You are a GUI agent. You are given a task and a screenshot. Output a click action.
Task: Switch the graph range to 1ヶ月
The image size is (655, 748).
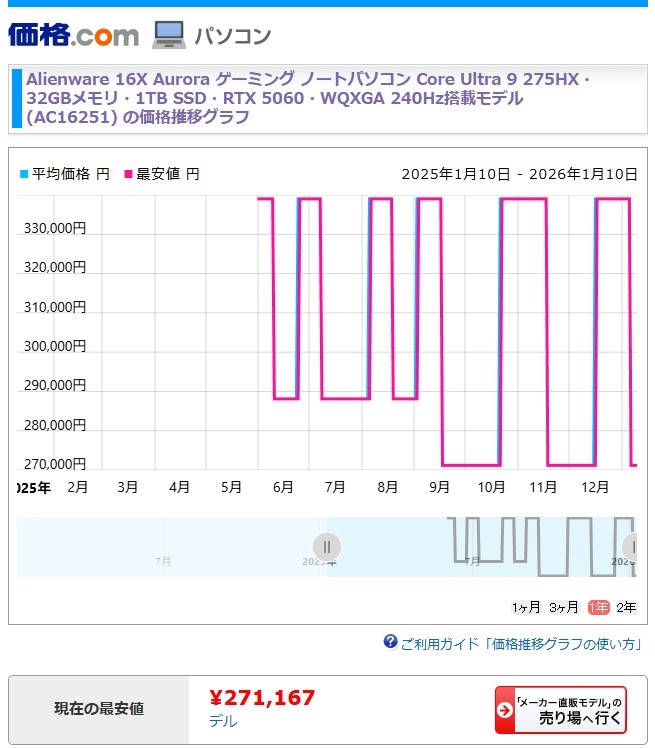(526, 607)
